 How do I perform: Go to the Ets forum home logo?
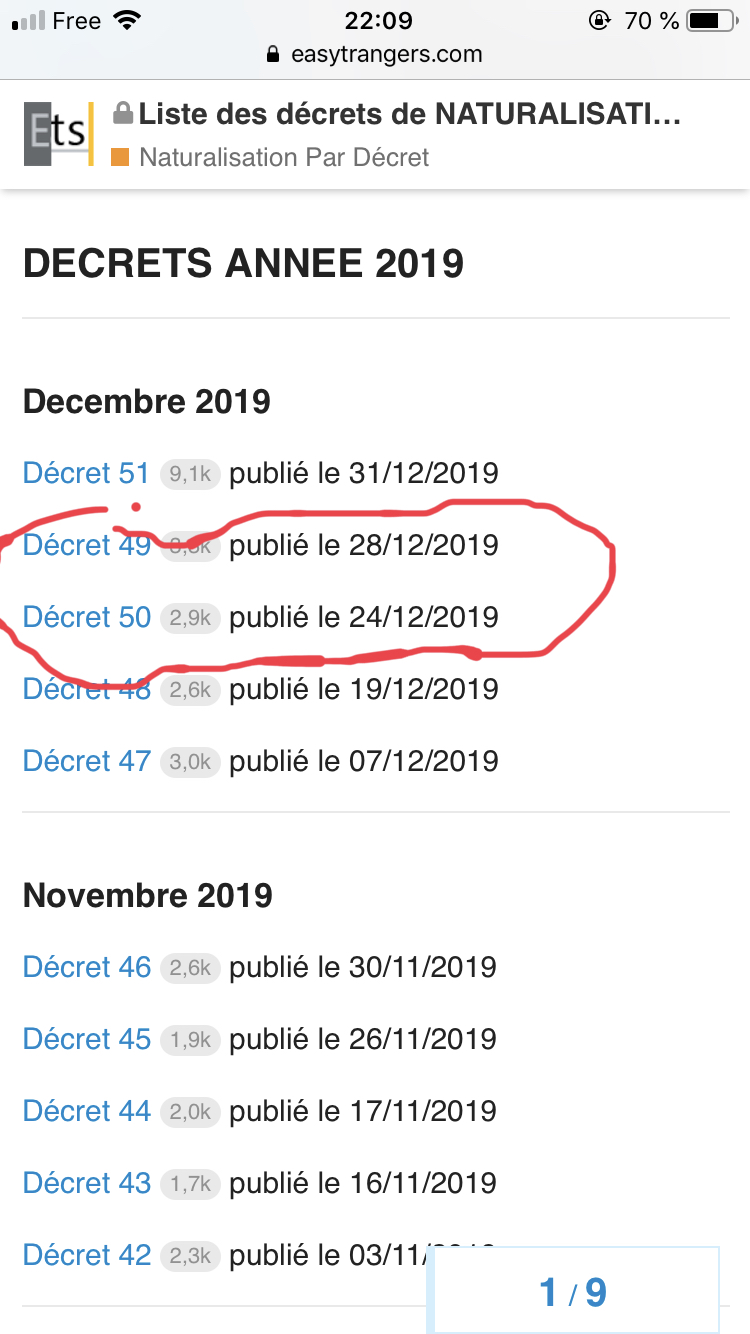click(x=58, y=133)
